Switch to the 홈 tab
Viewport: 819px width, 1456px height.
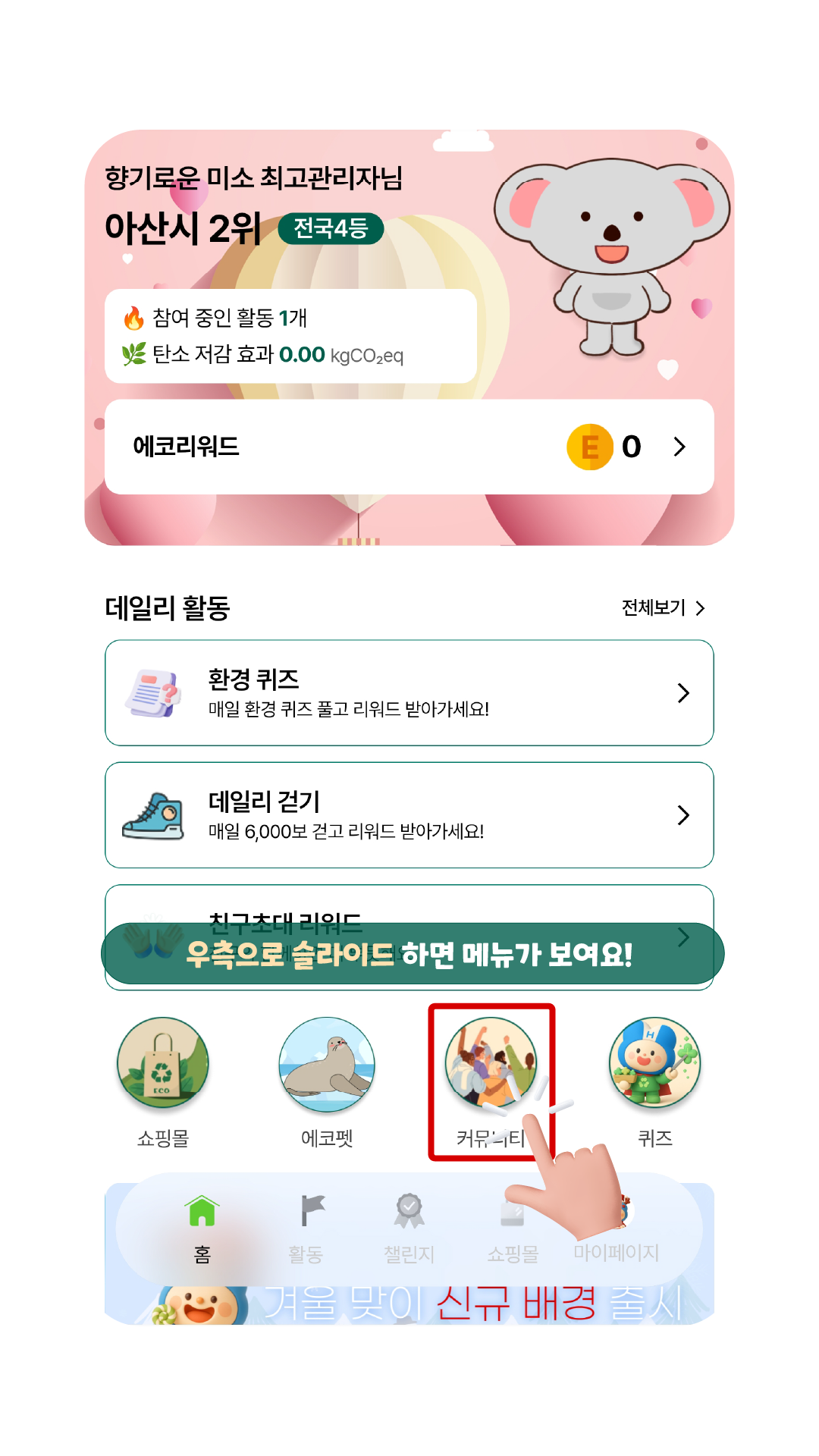point(201,1217)
